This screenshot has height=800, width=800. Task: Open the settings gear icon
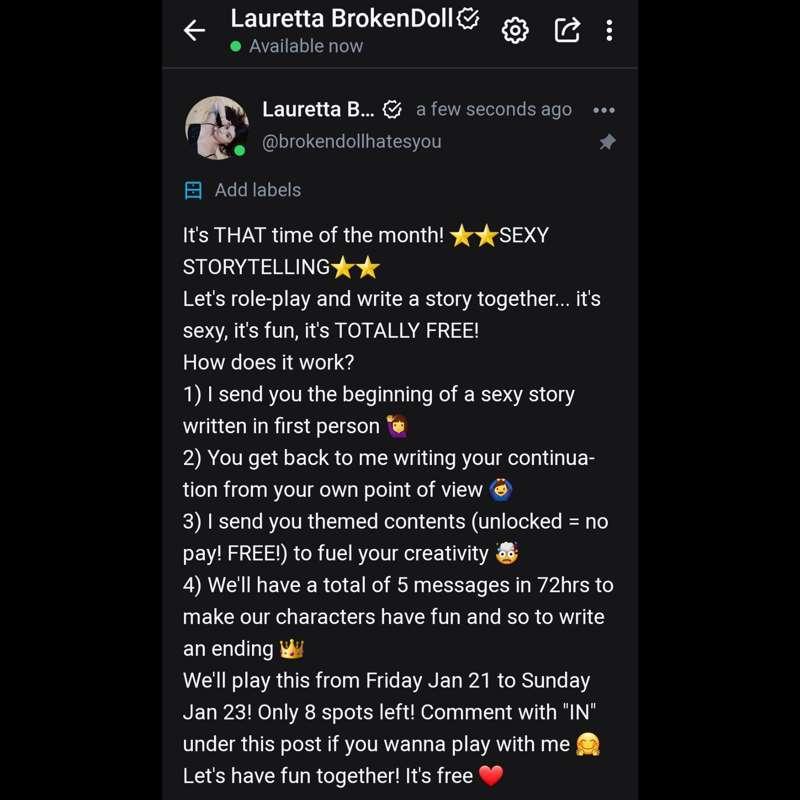tap(515, 30)
